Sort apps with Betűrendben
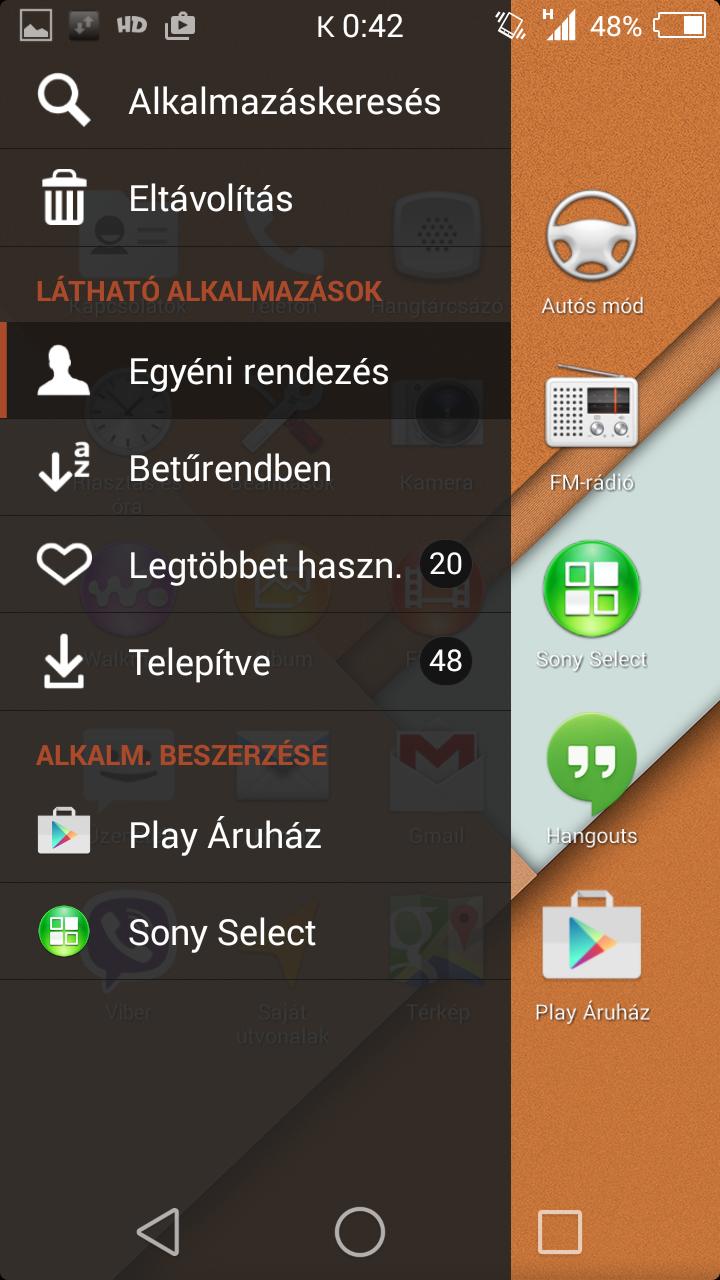Image resolution: width=720 pixels, height=1280 pixels. 255,468
